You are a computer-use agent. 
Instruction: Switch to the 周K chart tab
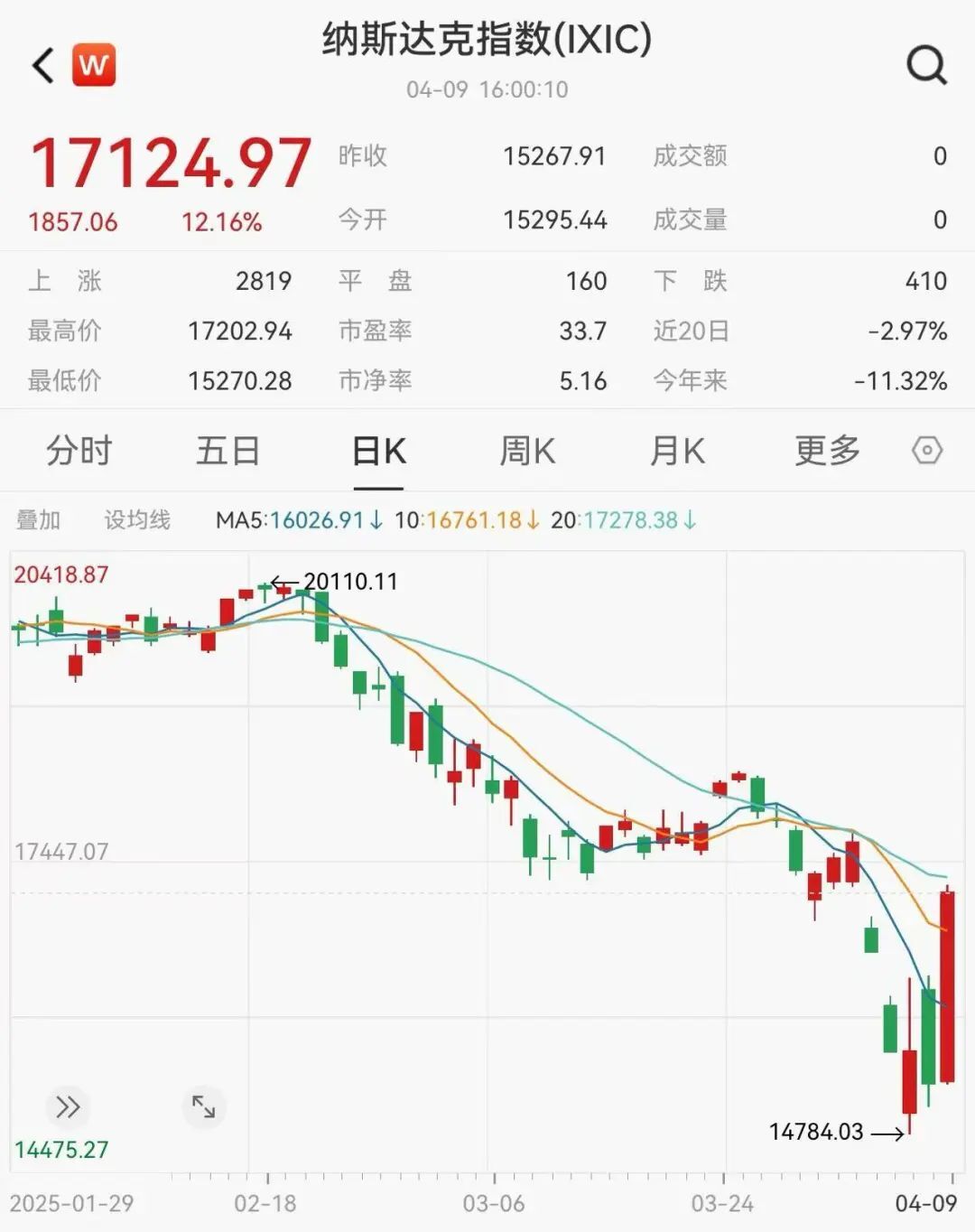pos(527,451)
